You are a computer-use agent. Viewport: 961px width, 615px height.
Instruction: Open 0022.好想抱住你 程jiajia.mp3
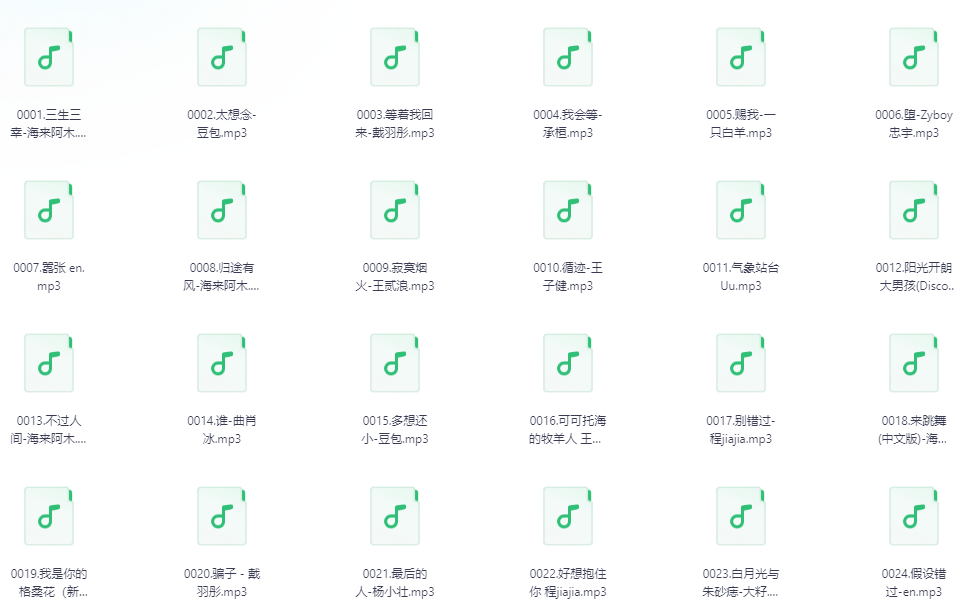568,516
